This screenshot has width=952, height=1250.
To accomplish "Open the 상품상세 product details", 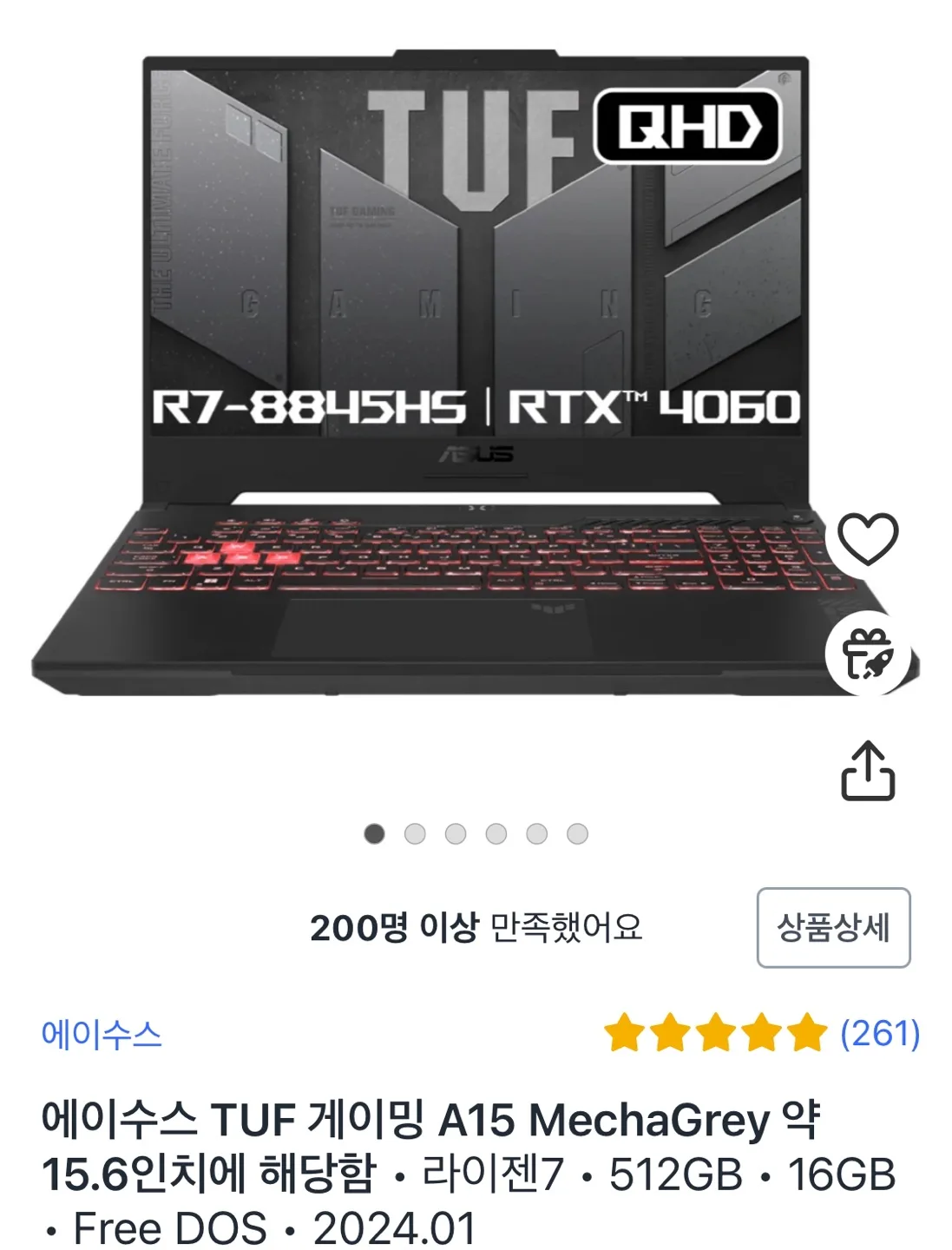I will pos(833,927).
